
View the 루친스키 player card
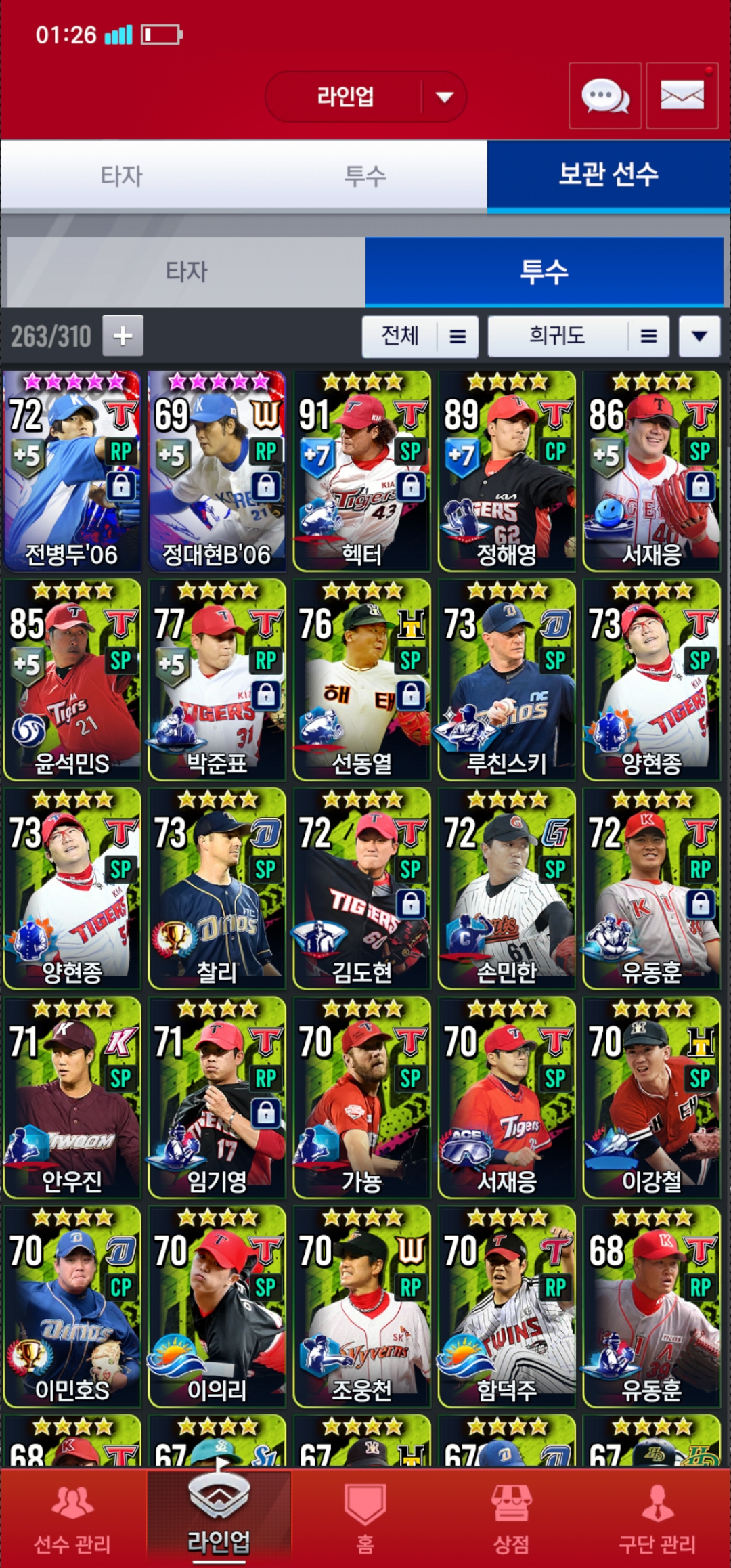(x=507, y=680)
